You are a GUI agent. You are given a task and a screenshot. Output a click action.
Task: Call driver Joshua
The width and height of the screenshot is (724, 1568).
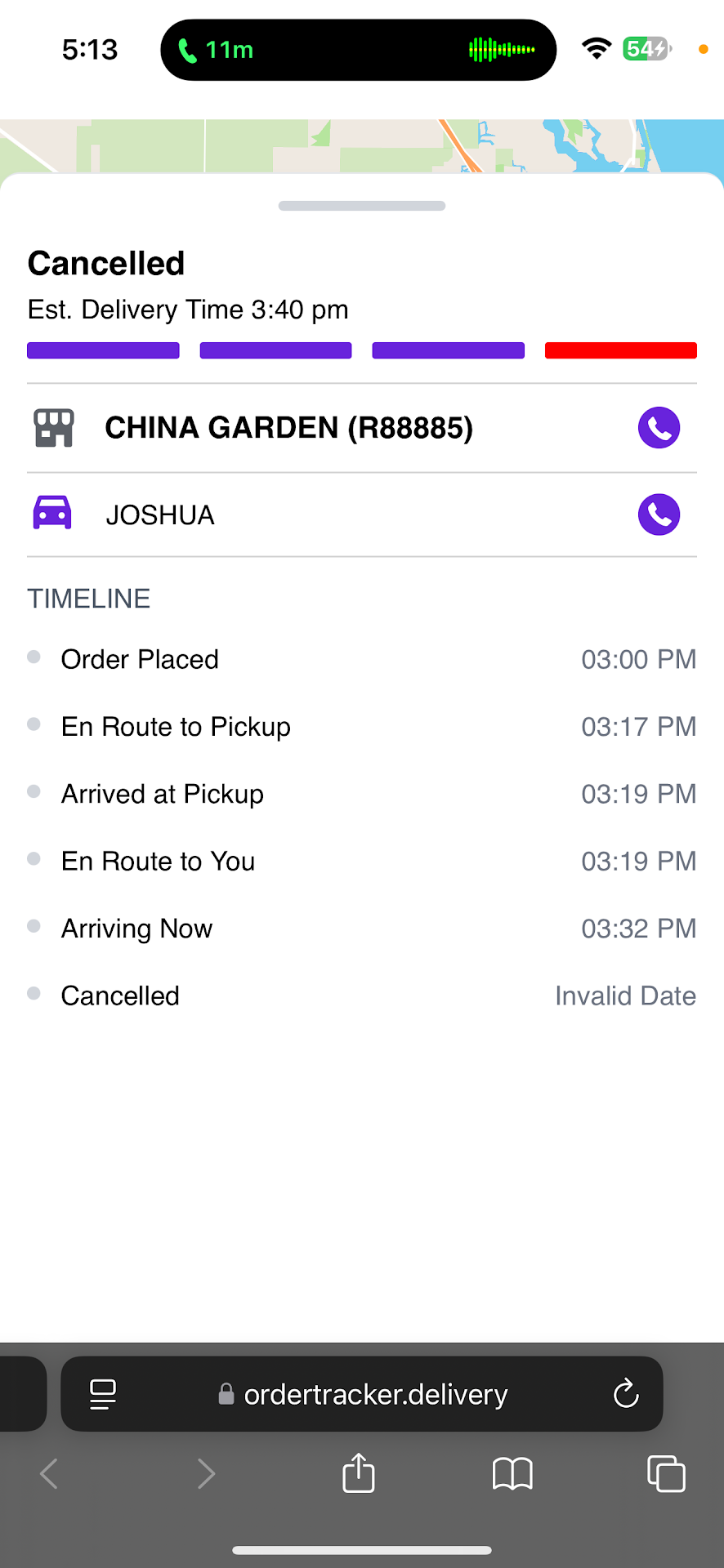pos(659,514)
